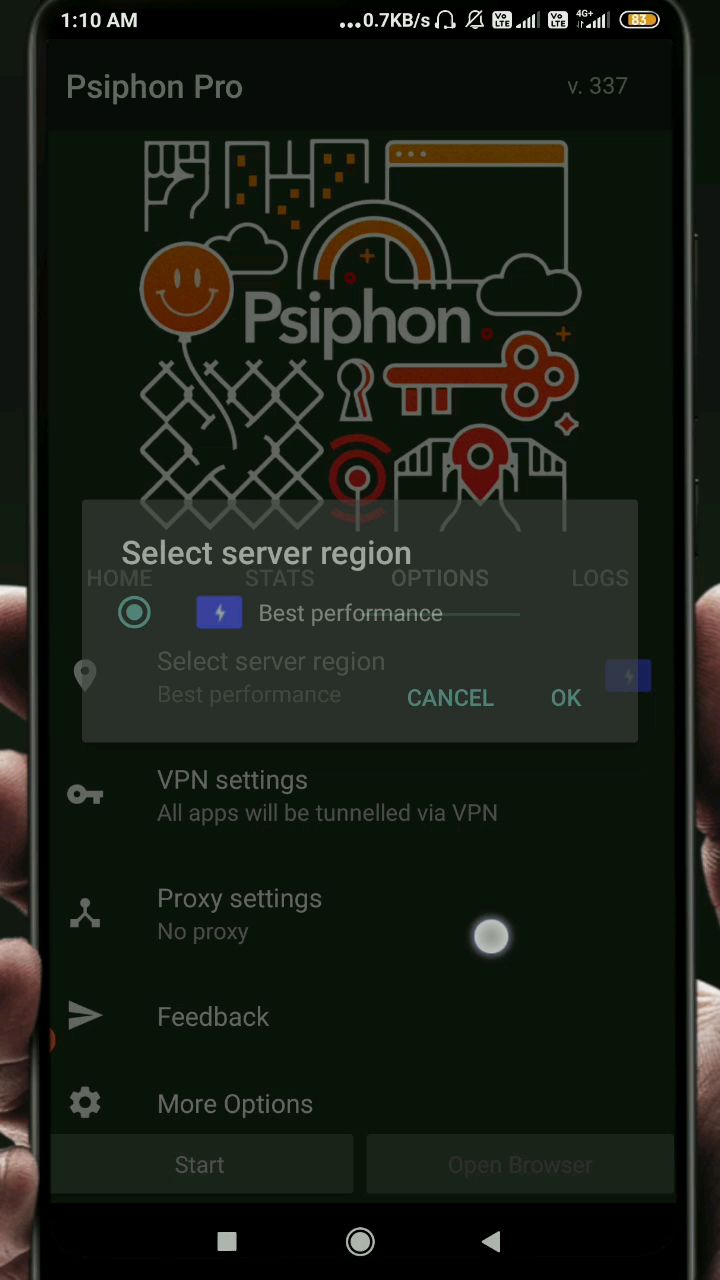This screenshot has width=720, height=1280.
Task: Go to the system home screen
Action: [x=360, y=1242]
